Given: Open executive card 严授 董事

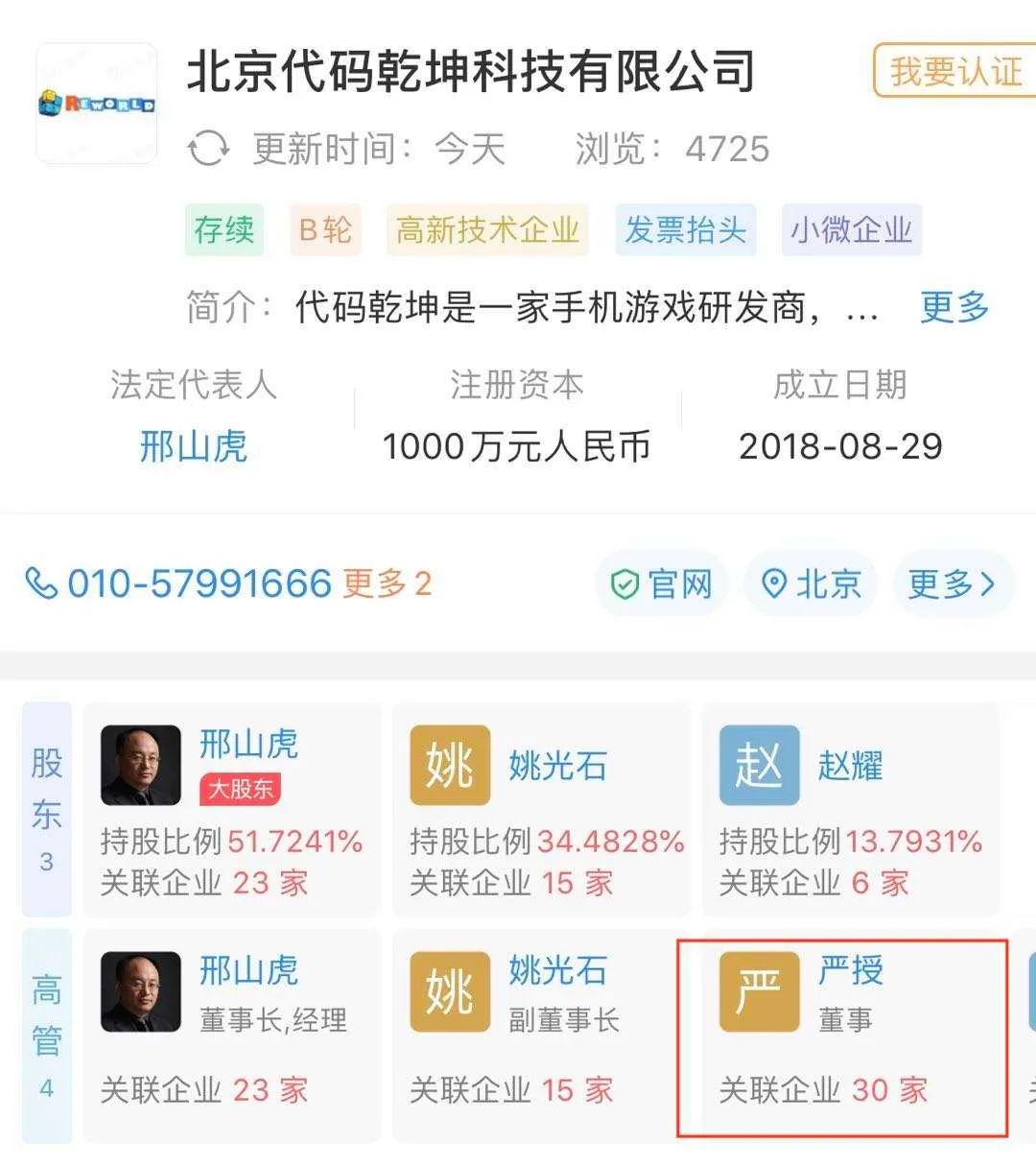Looking at the screenshot, I should (x=842, y=1034).
